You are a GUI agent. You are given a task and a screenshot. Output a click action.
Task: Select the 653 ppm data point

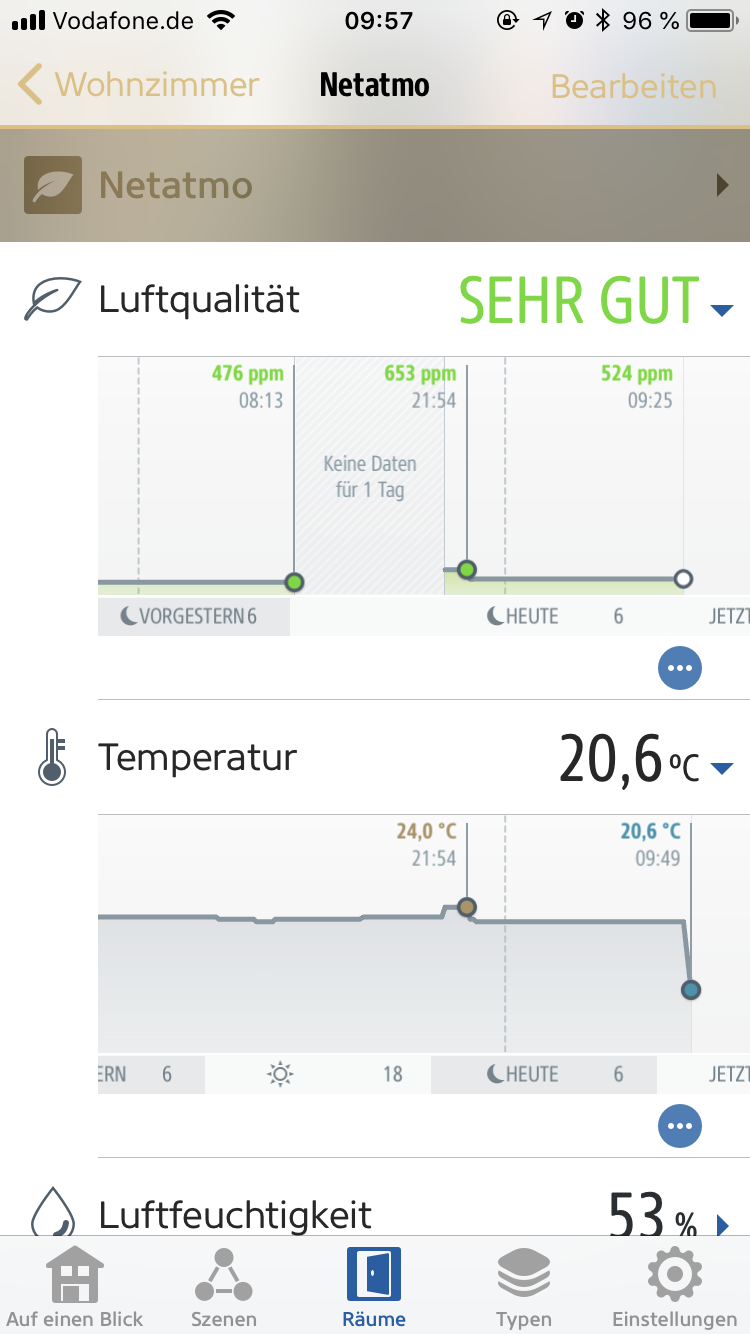click(x=466, y=569)
